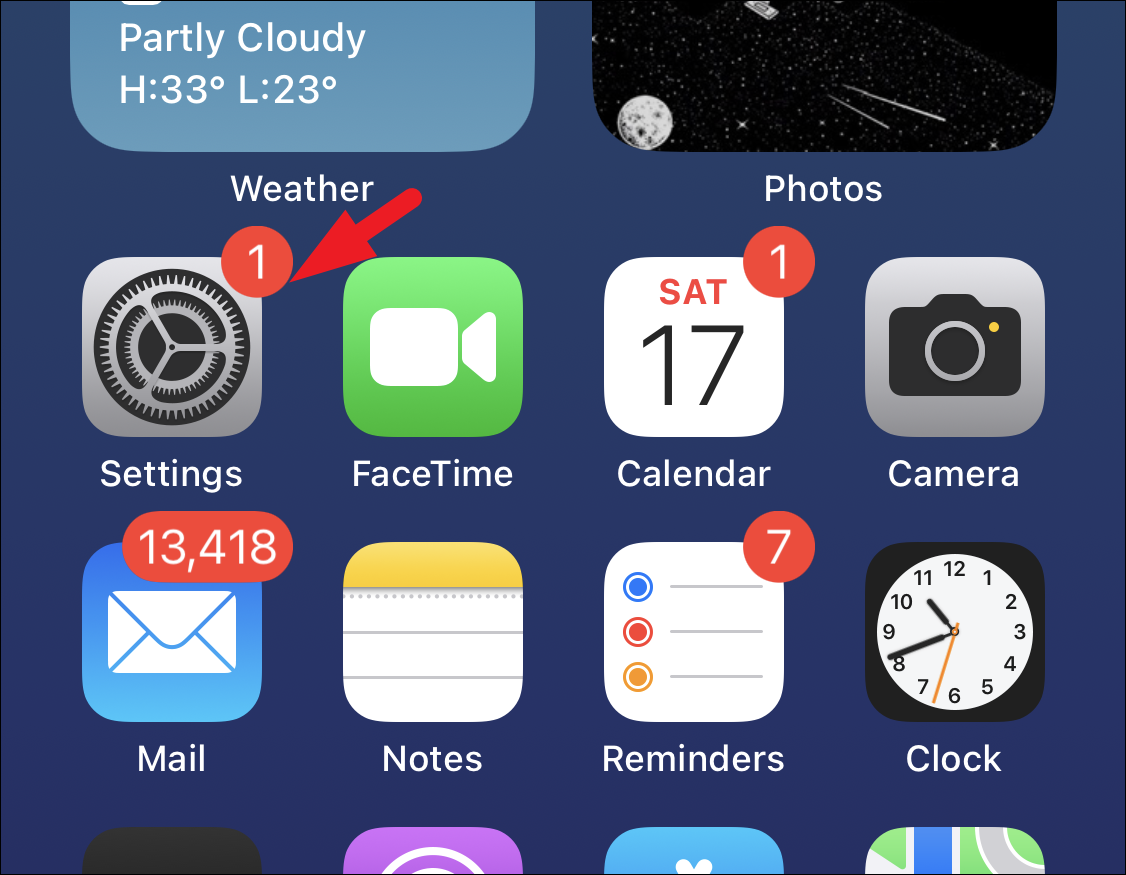The height and width of the screenshot is (875, 1126).
Task: Launch the Camera
Action: tap(954, 347)
